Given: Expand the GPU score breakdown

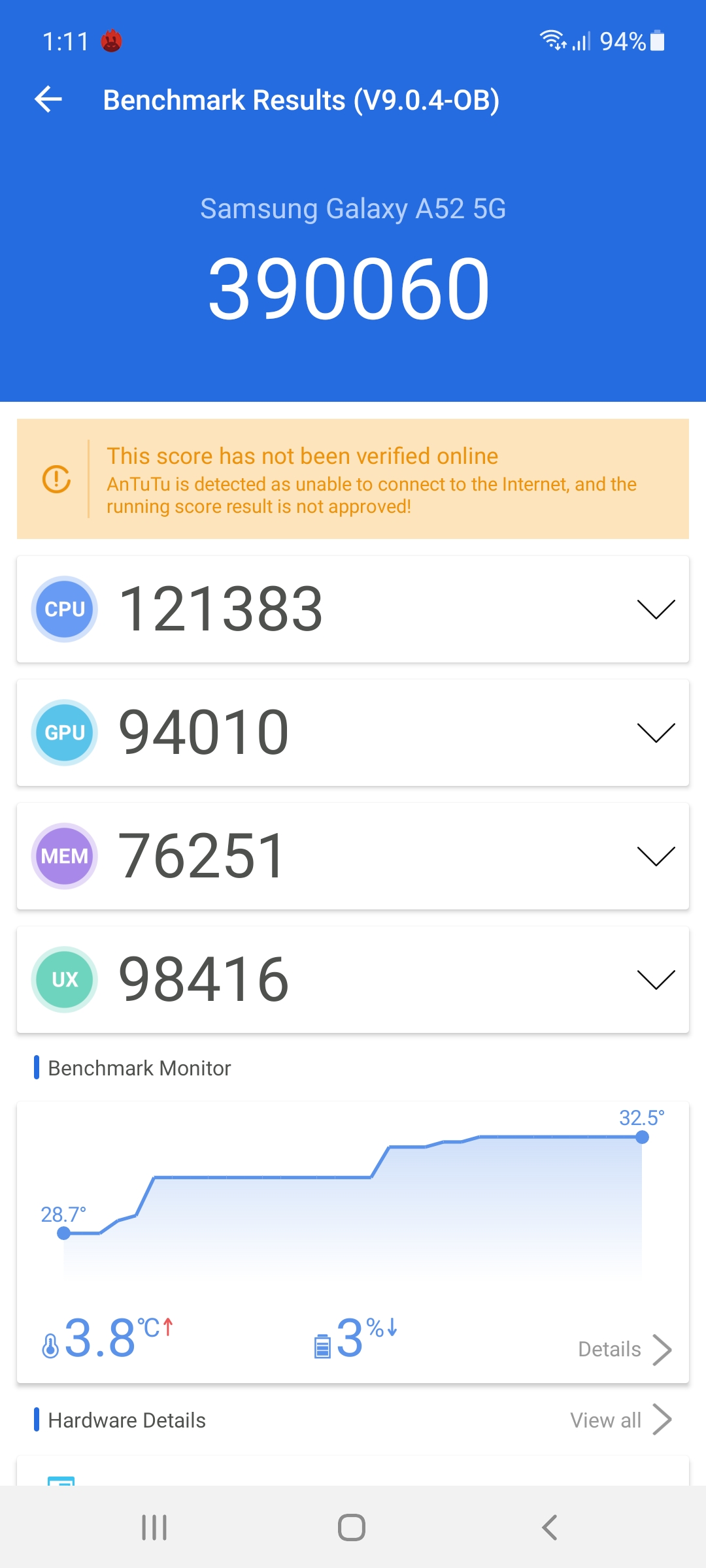Looking at the screenshot, I should pyautogui.click(x=655, y=732).
